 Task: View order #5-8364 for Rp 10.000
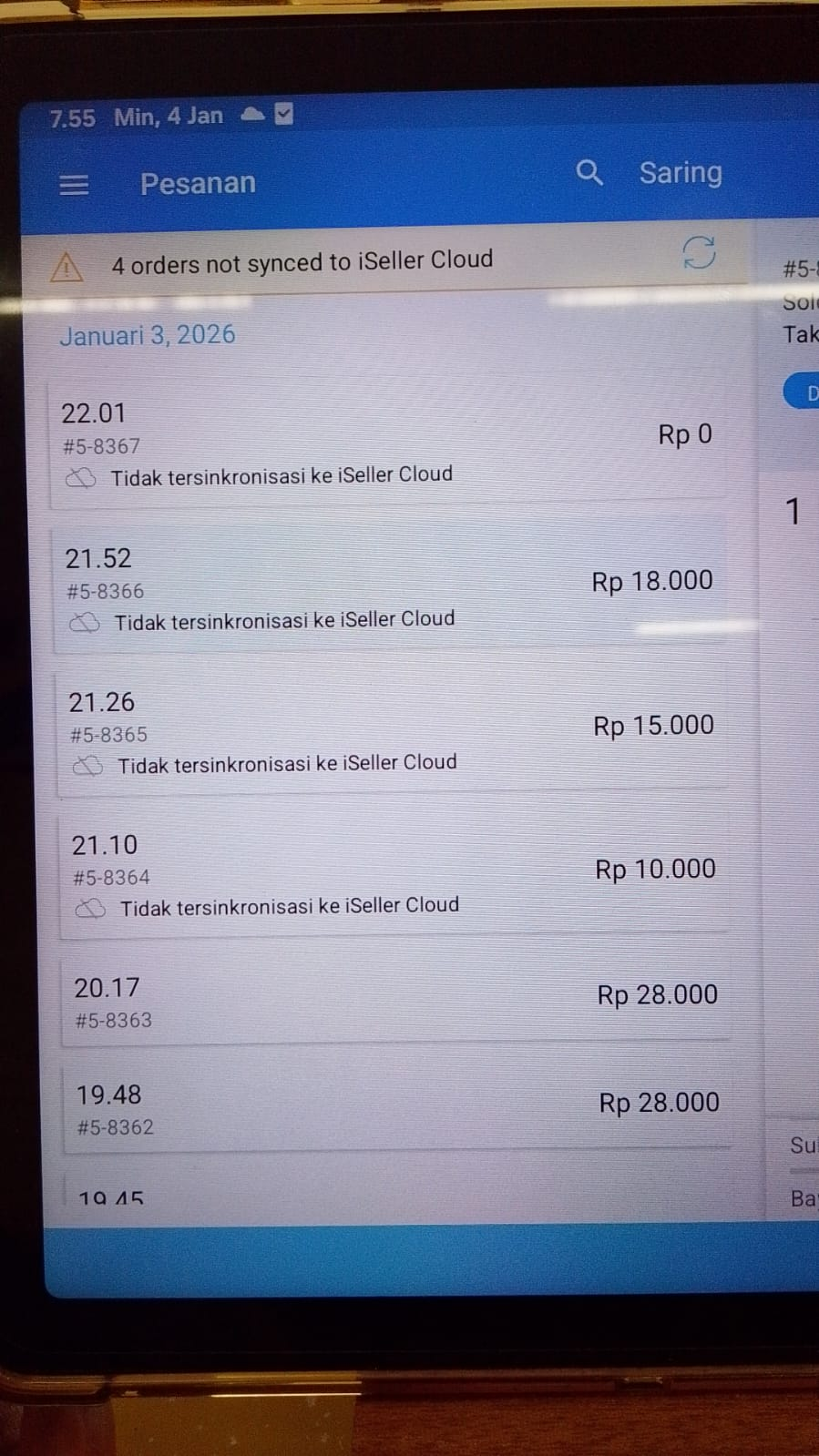click(394, 875)
